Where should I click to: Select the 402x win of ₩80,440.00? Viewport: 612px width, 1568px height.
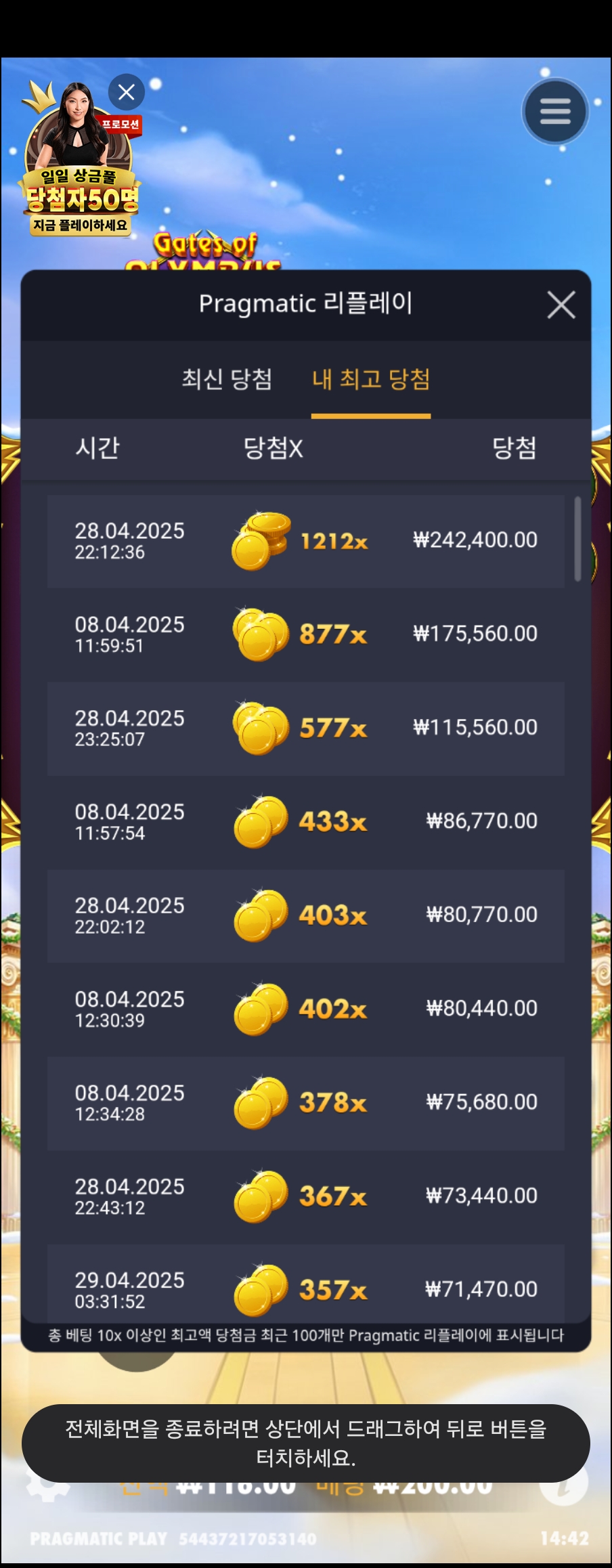tap(306, 1009)
